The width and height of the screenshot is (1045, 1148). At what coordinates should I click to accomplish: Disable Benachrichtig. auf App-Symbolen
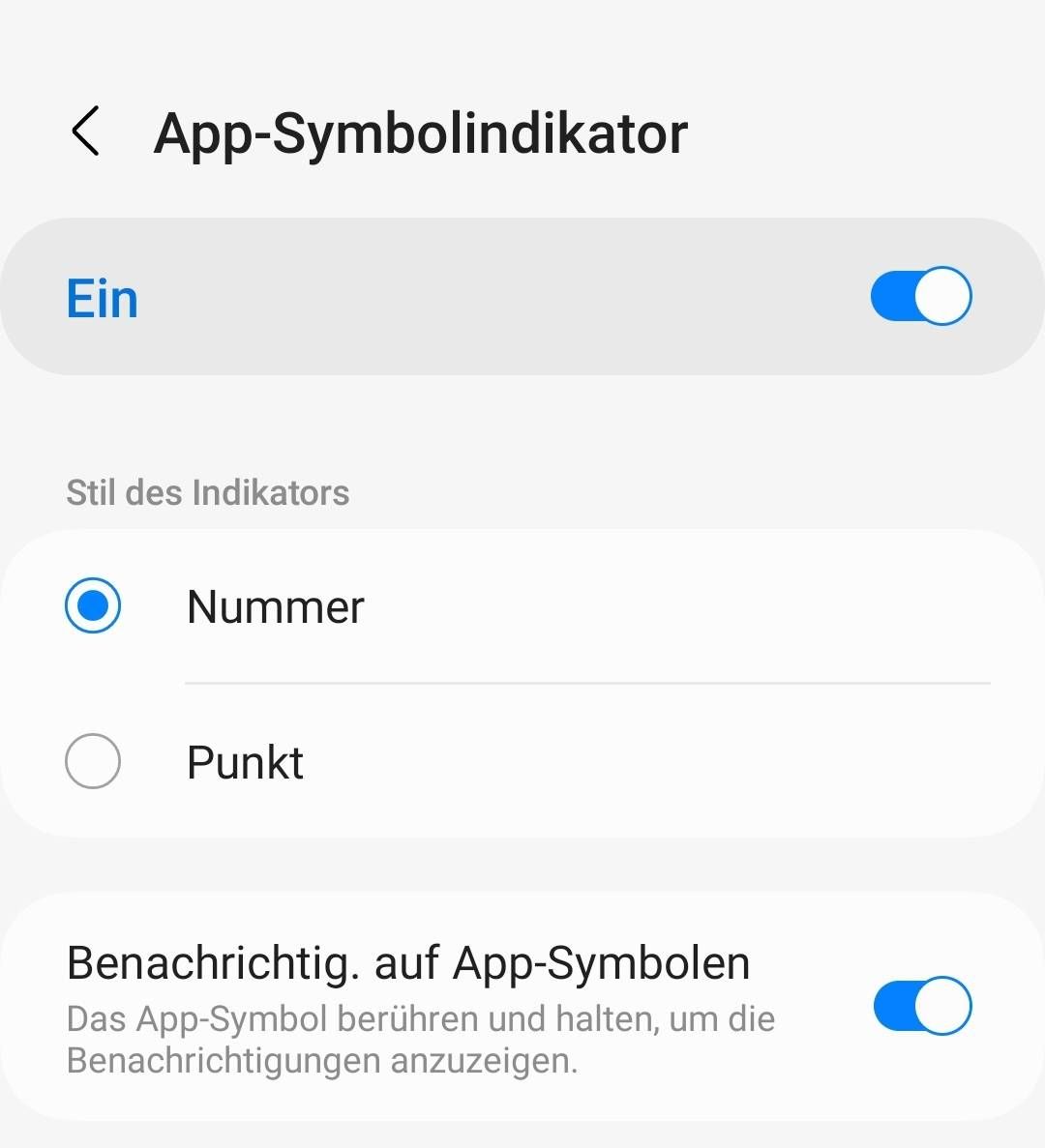pyautogui.click(x=921, y=1006)
